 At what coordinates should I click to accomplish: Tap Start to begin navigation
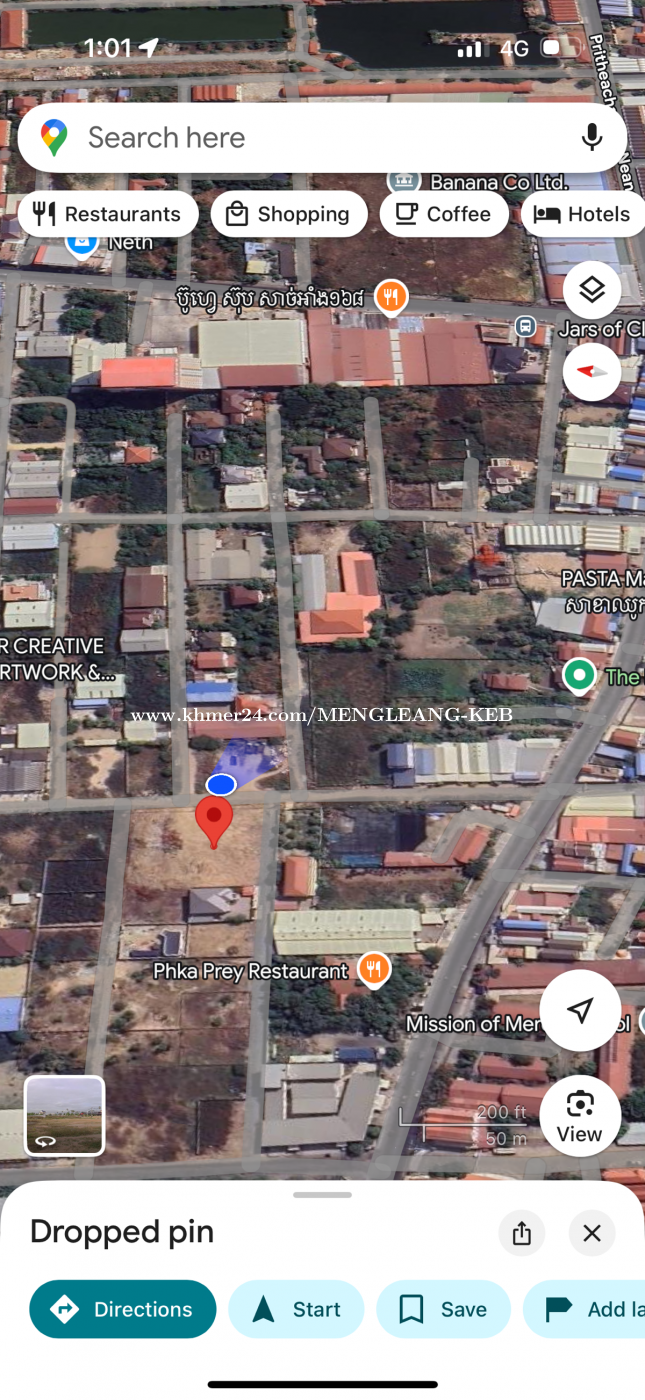click(x=296, y=1309)
